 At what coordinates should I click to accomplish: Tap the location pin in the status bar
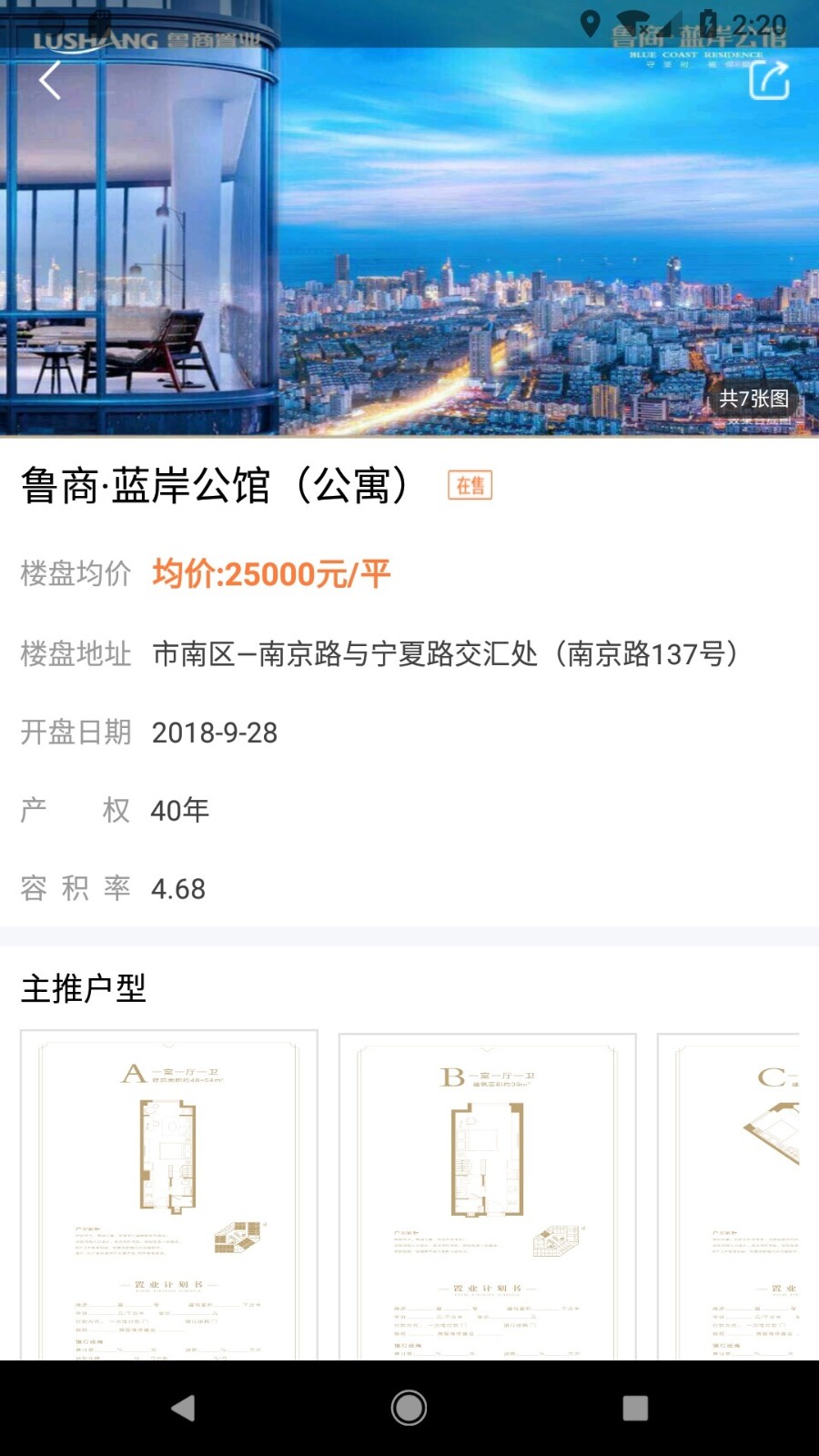click(x=591, y=20)
